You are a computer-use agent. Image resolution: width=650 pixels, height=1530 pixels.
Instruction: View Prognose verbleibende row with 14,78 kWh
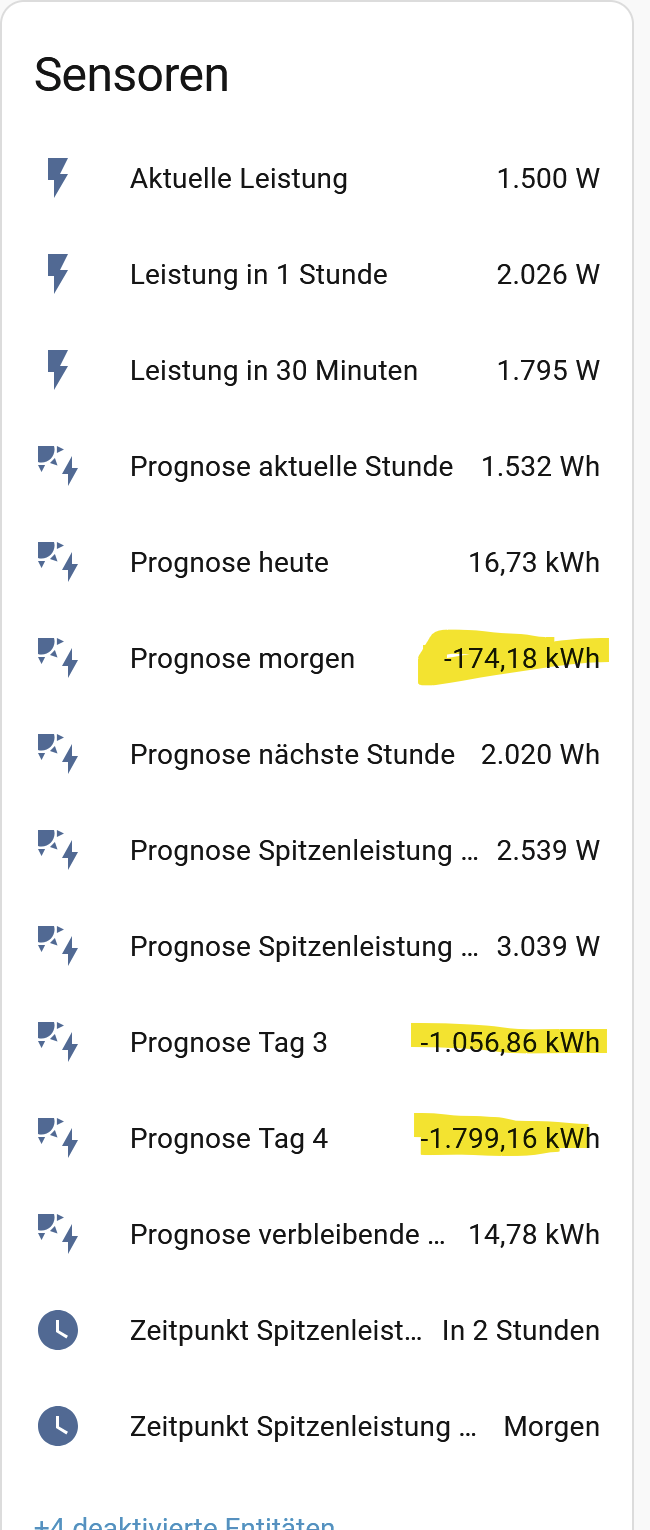click(x=287, y=1235)
